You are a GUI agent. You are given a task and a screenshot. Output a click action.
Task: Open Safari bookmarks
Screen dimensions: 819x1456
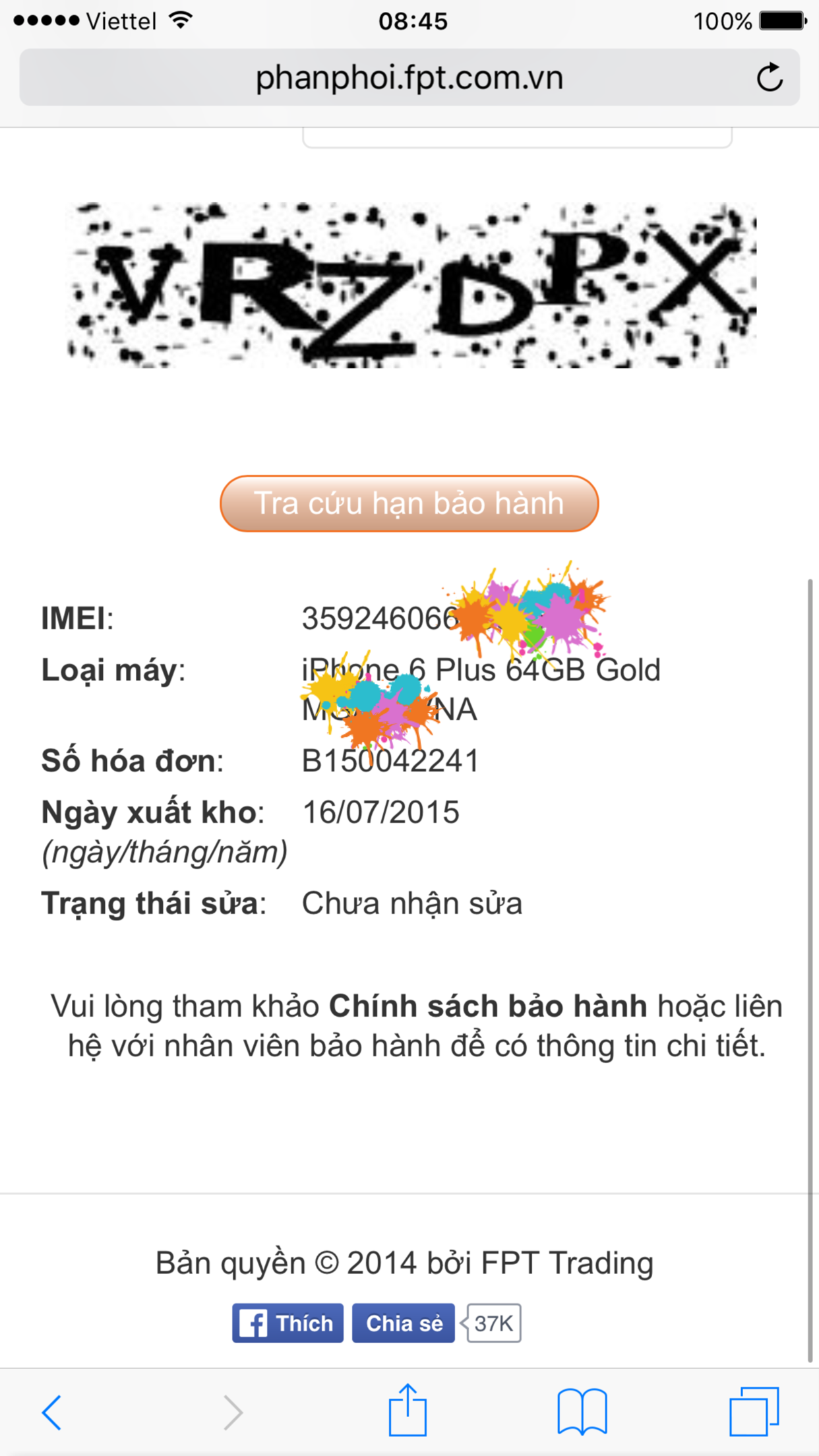pos(582,1412)
